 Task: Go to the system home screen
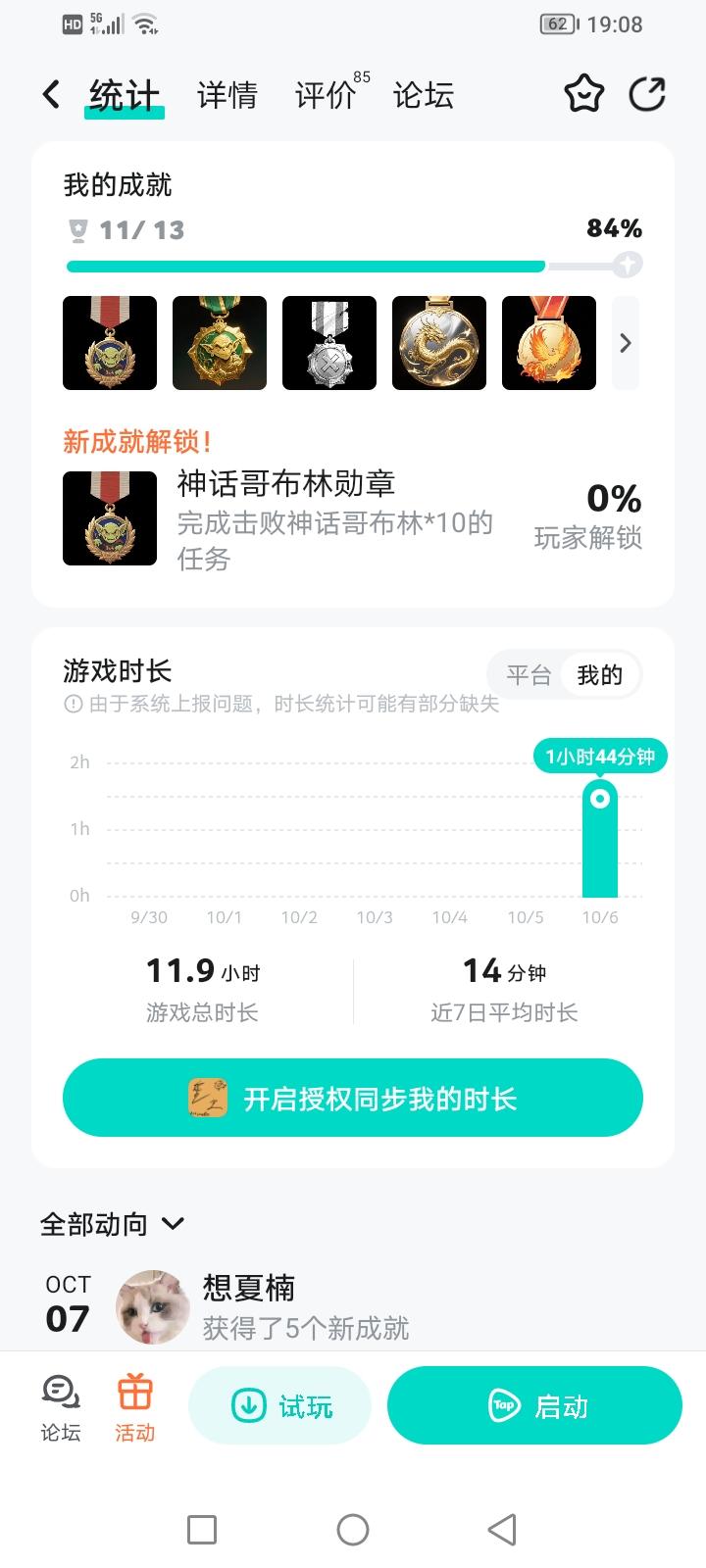[353, 1530]
